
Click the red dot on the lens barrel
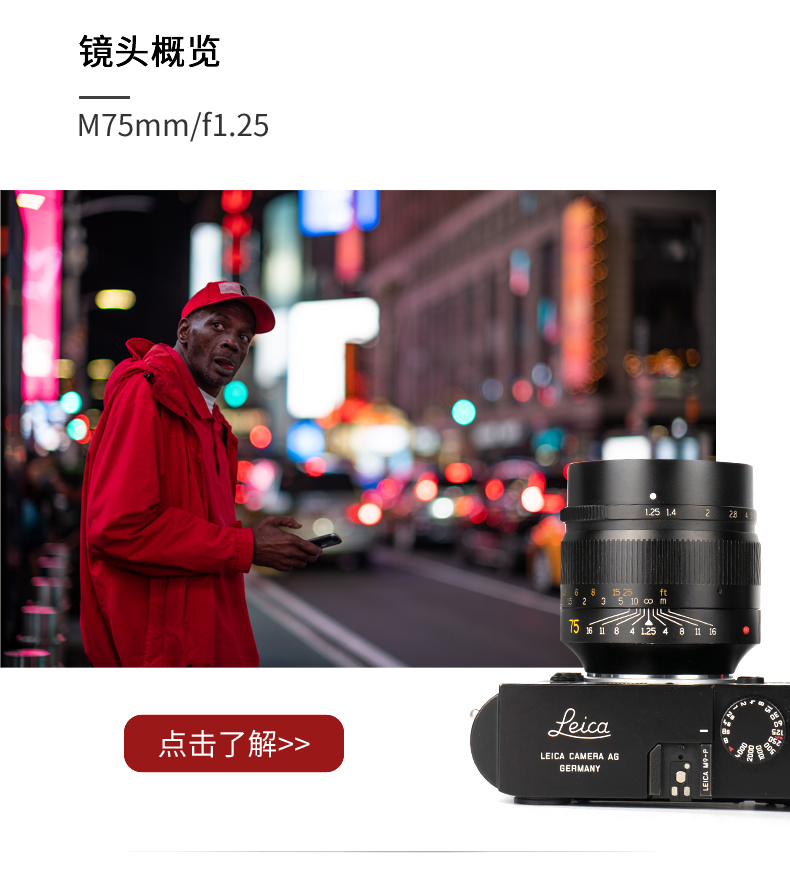[x=746, y=628]
